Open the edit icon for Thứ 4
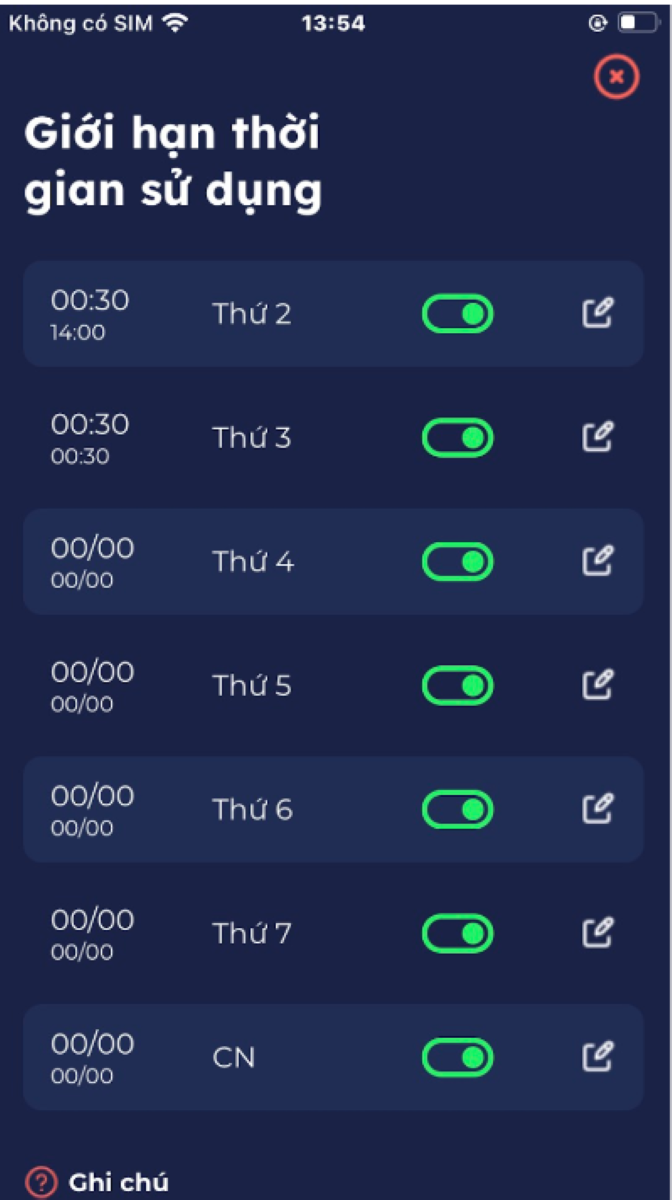This screenshot has width=672, height=1200. (x=598, y=561)
